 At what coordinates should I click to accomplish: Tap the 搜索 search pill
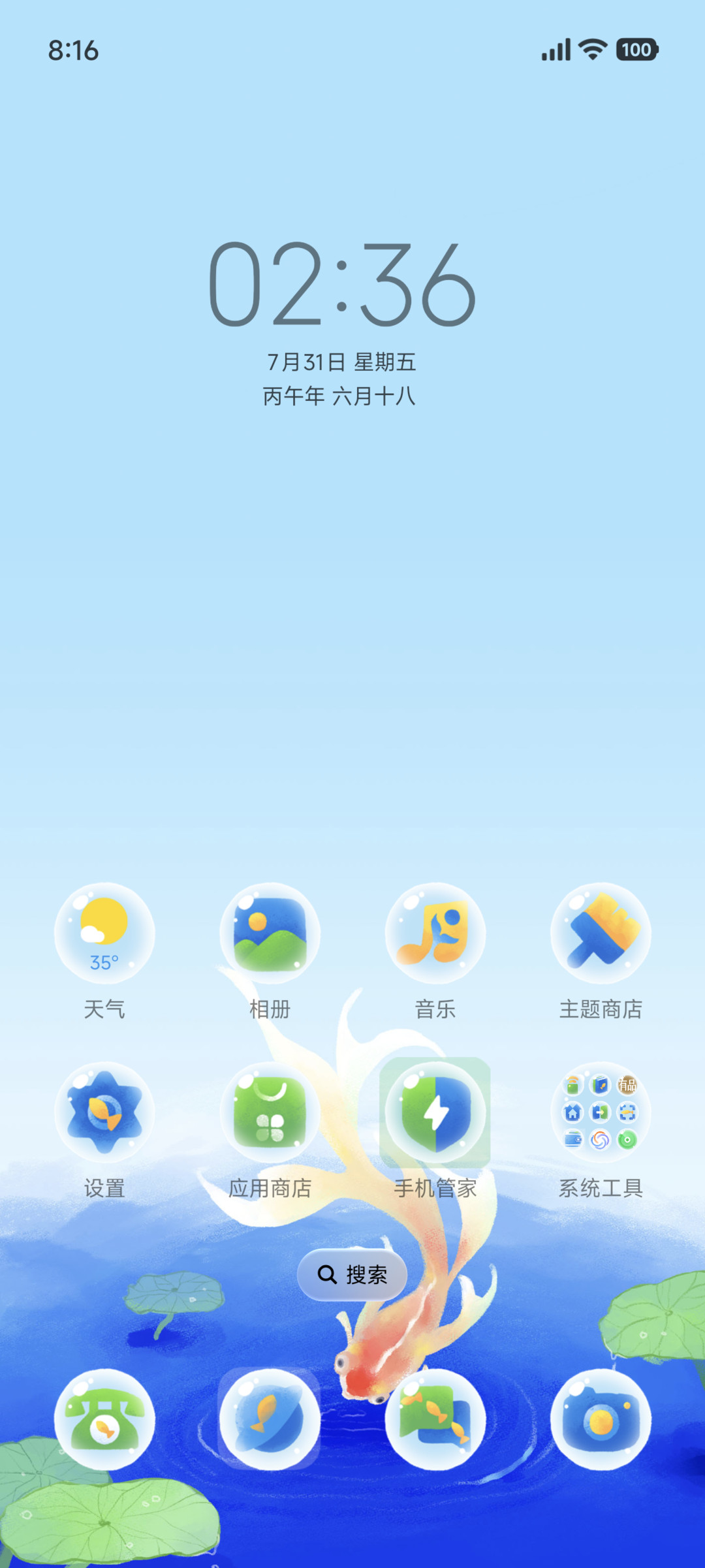click(352, 1274)
